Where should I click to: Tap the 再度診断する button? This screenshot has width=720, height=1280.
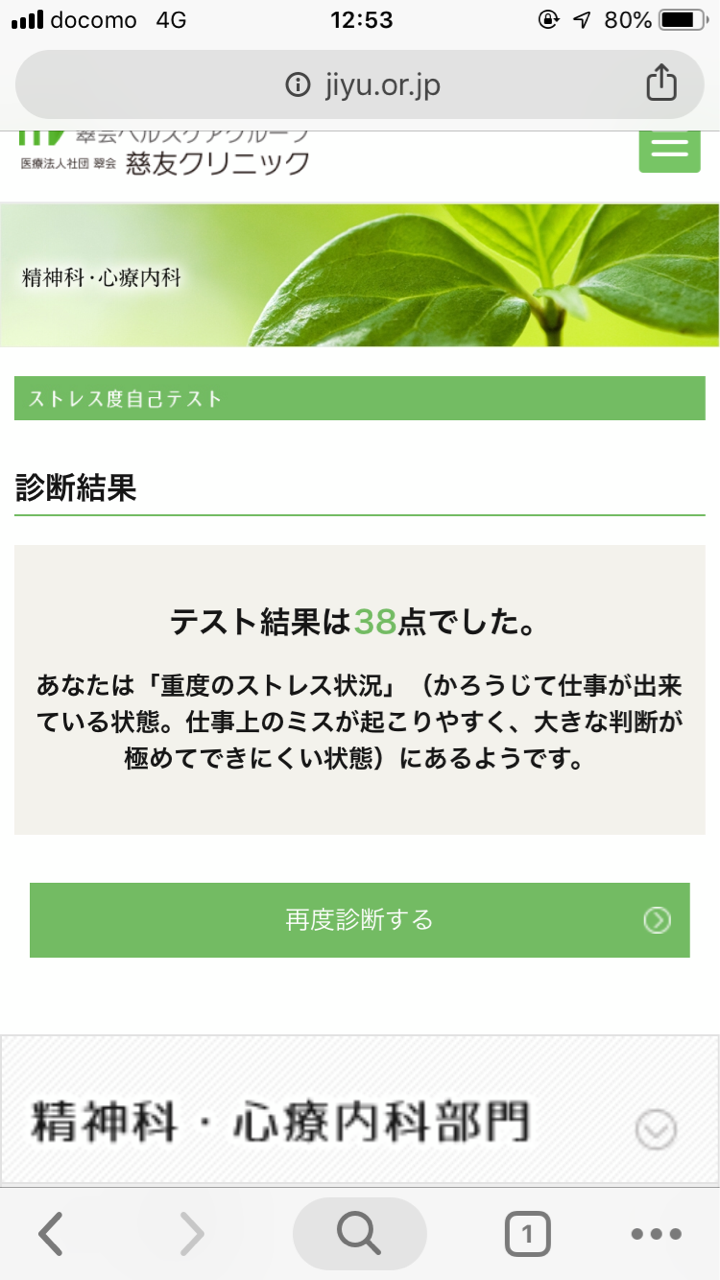(359, 920)
